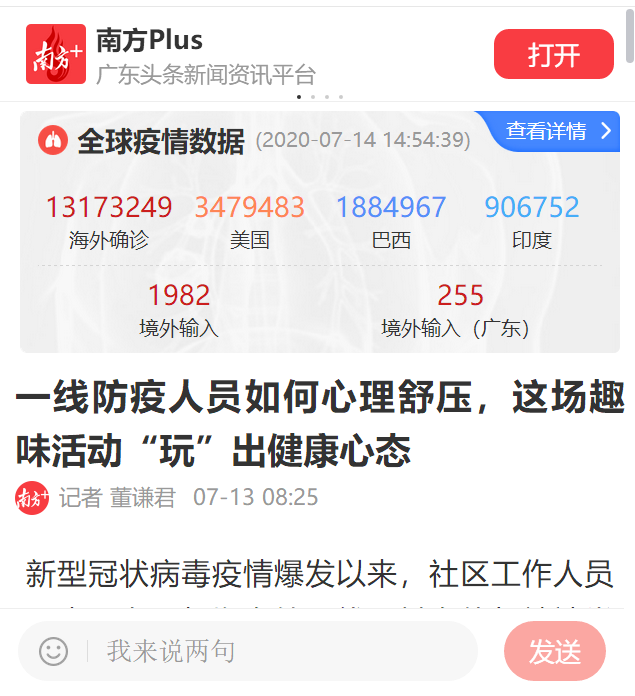Open the 全球疫情数据 card
The image size is (635, 696).
pos(160,141)
